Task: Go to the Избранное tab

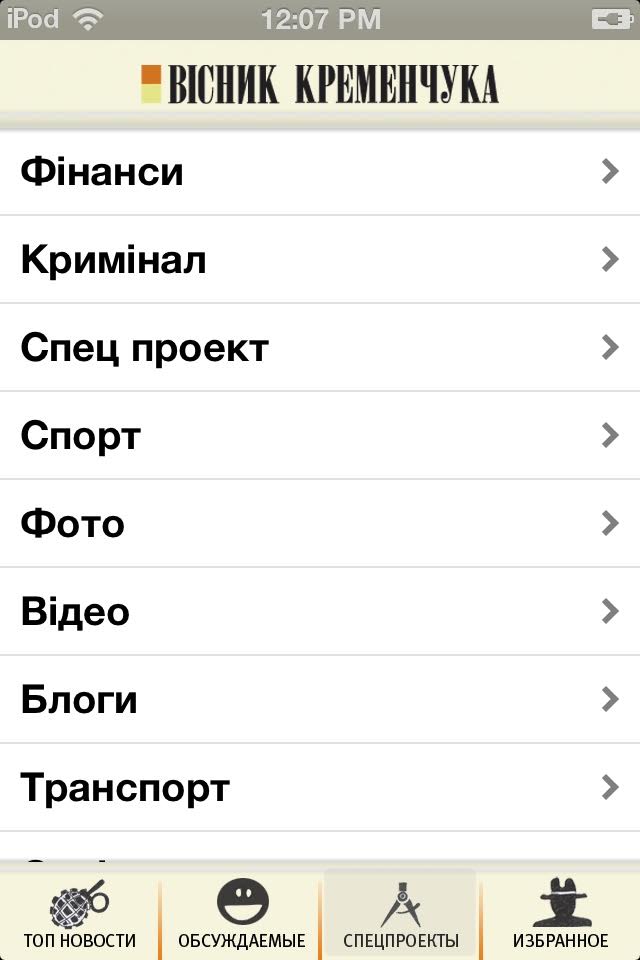Action: (560, 915)
